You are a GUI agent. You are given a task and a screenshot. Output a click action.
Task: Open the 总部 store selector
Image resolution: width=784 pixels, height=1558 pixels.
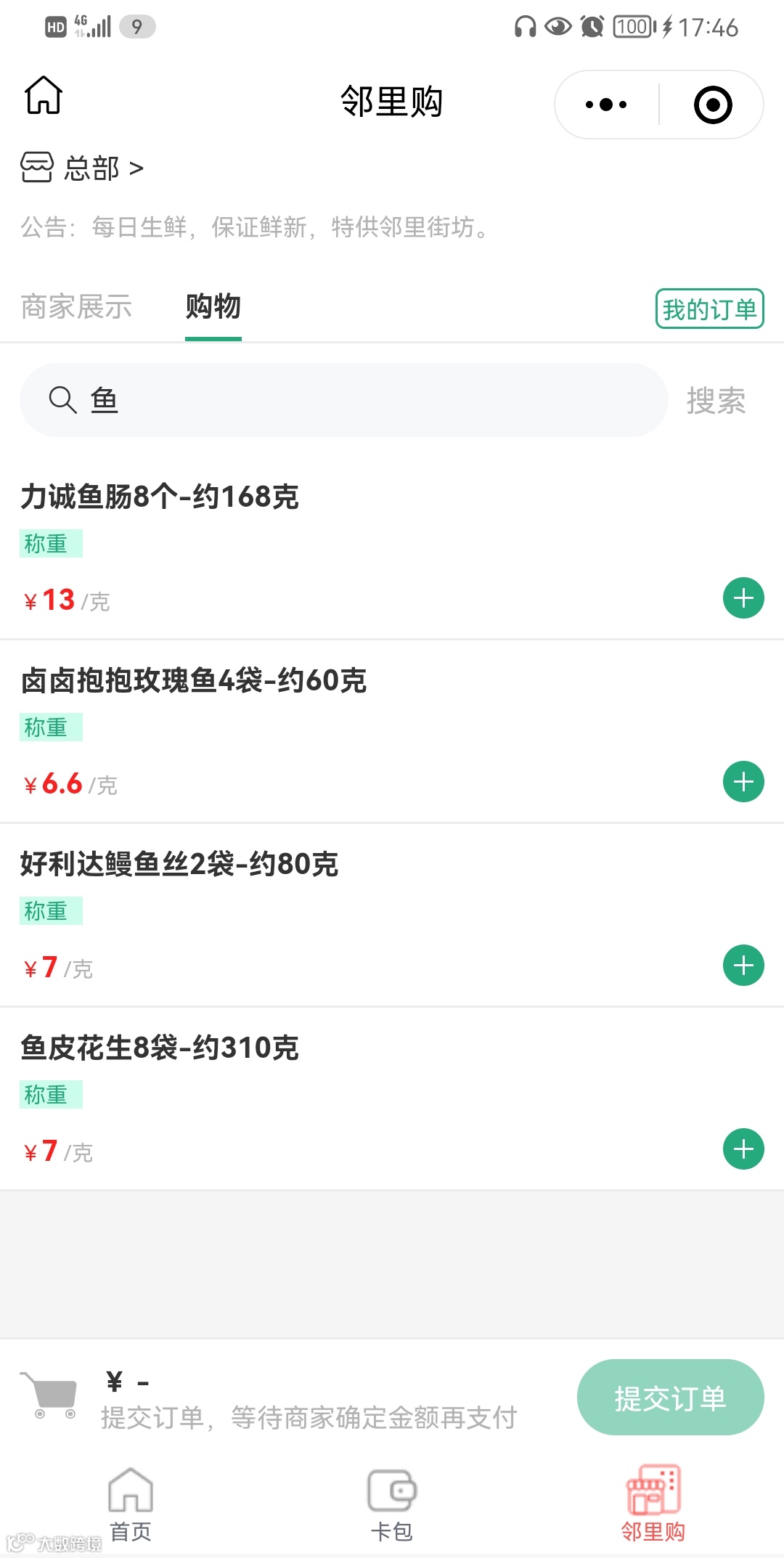coord(82,168)
